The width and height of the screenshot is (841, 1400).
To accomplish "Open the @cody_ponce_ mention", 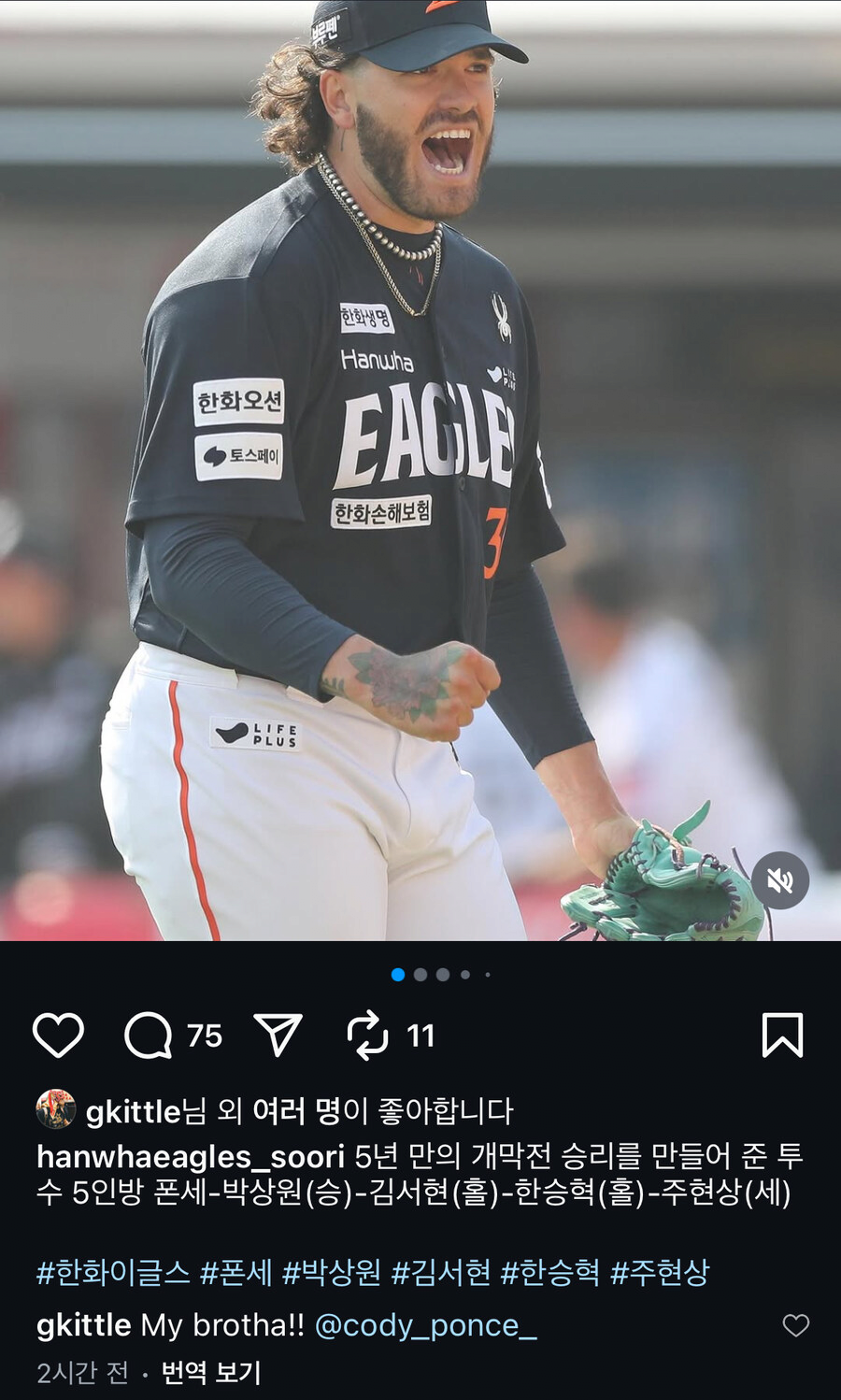I will click(425, 1325).
